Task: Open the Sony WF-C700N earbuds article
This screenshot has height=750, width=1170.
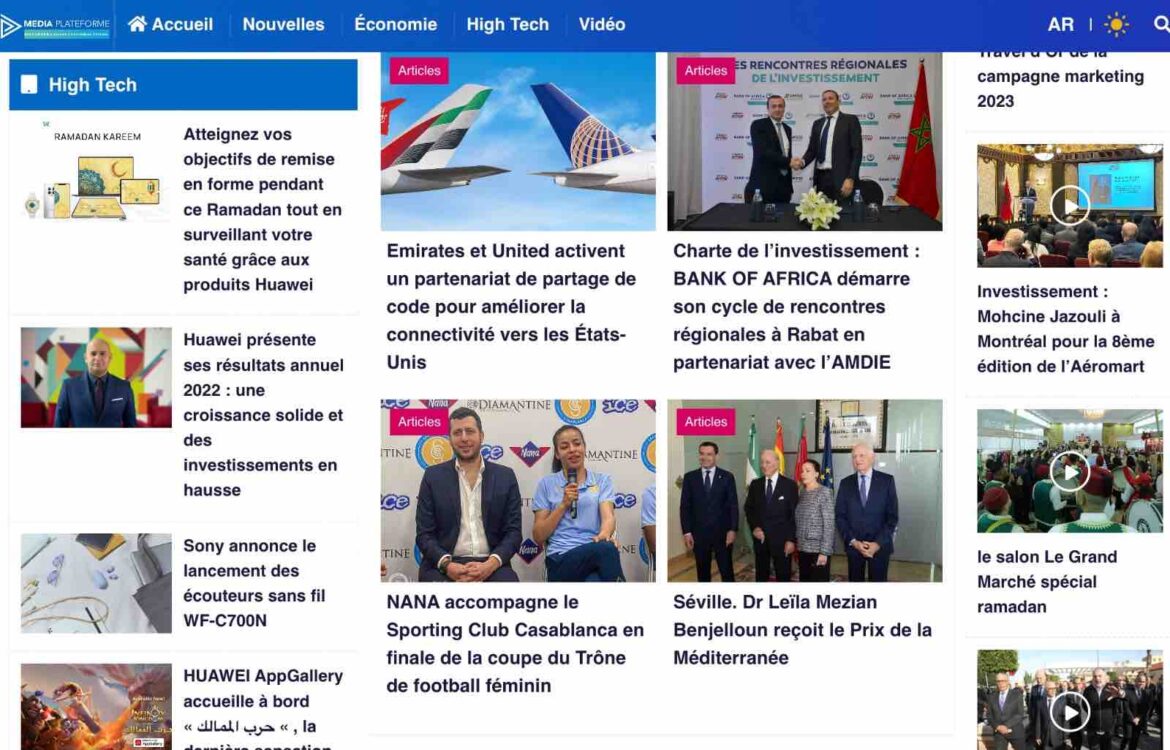Action: coord(254,583)
